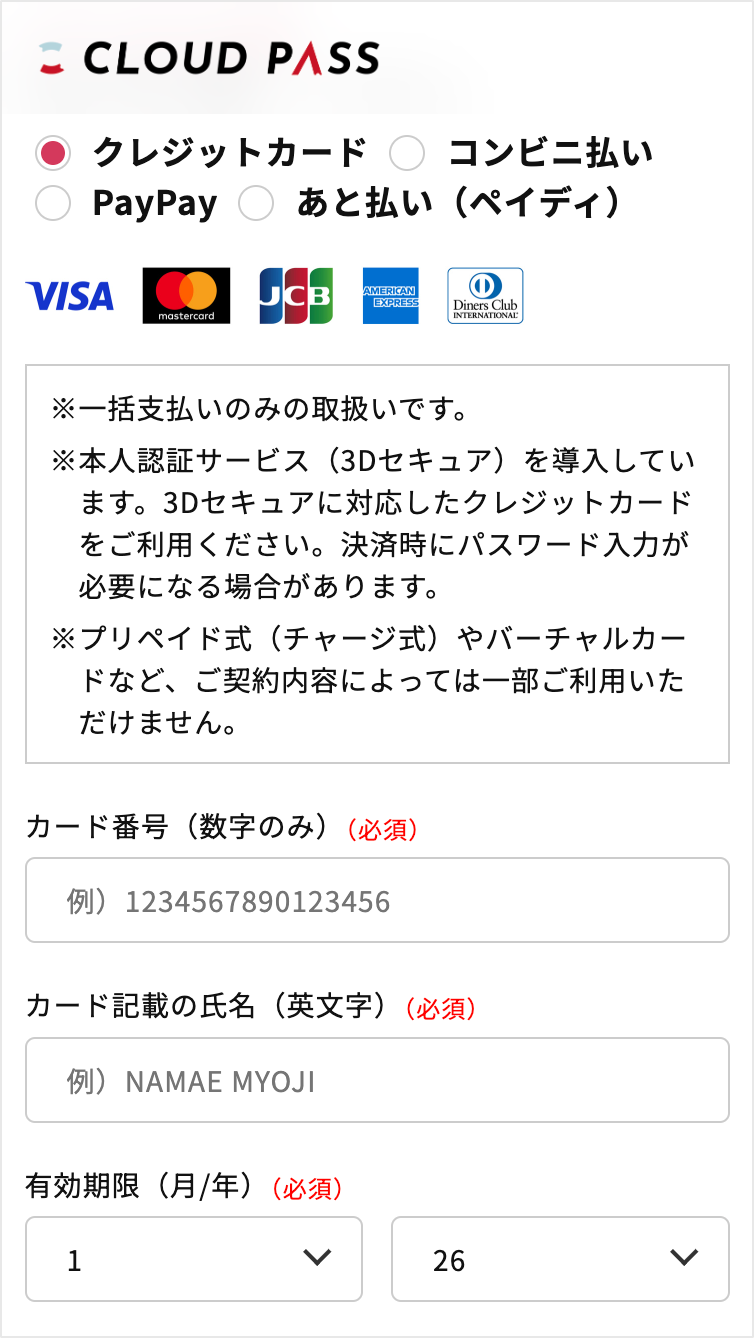Open the expiration month dropdown showing 1
The image size is (754, 1338).
point(194,1258)
